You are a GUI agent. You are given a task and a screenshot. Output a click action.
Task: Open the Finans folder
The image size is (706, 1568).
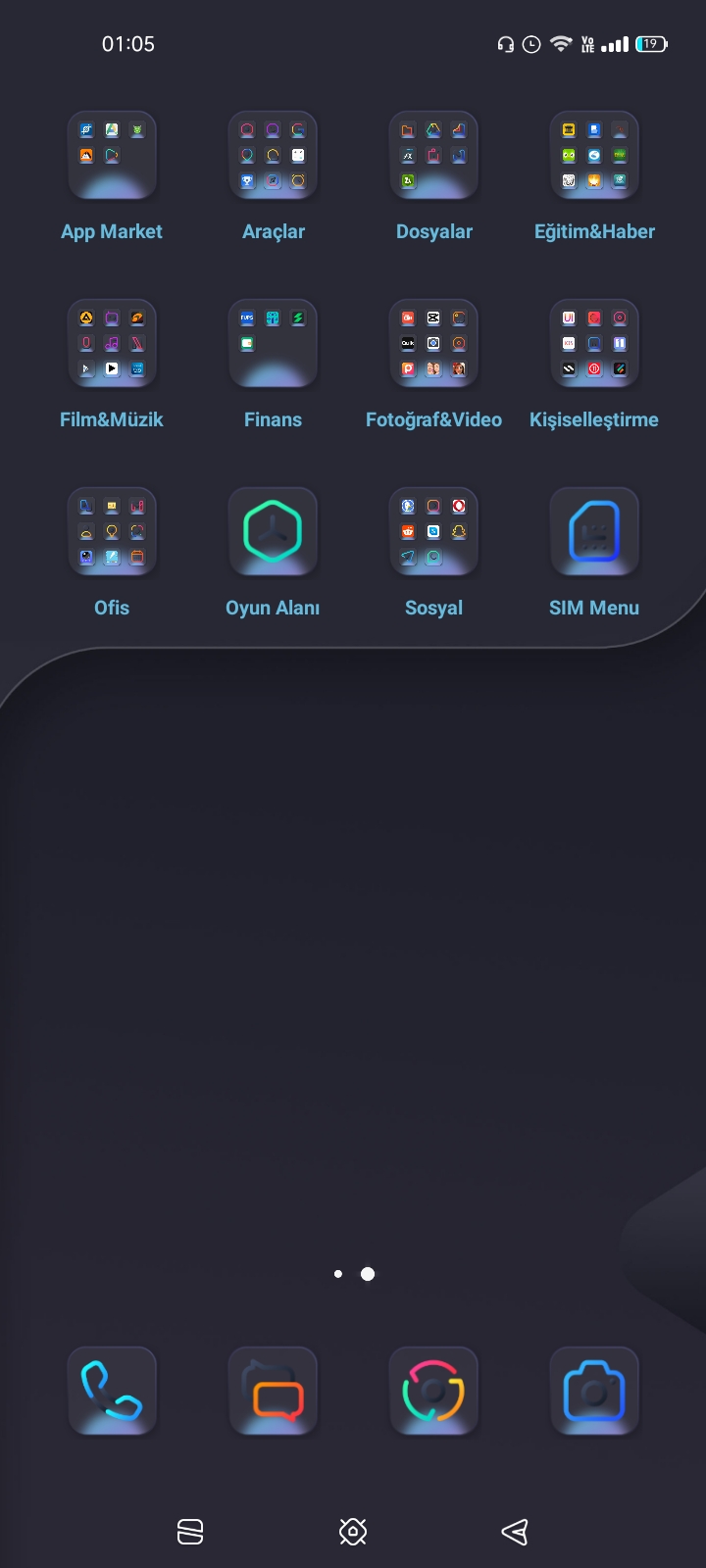[x=273, y=344]
